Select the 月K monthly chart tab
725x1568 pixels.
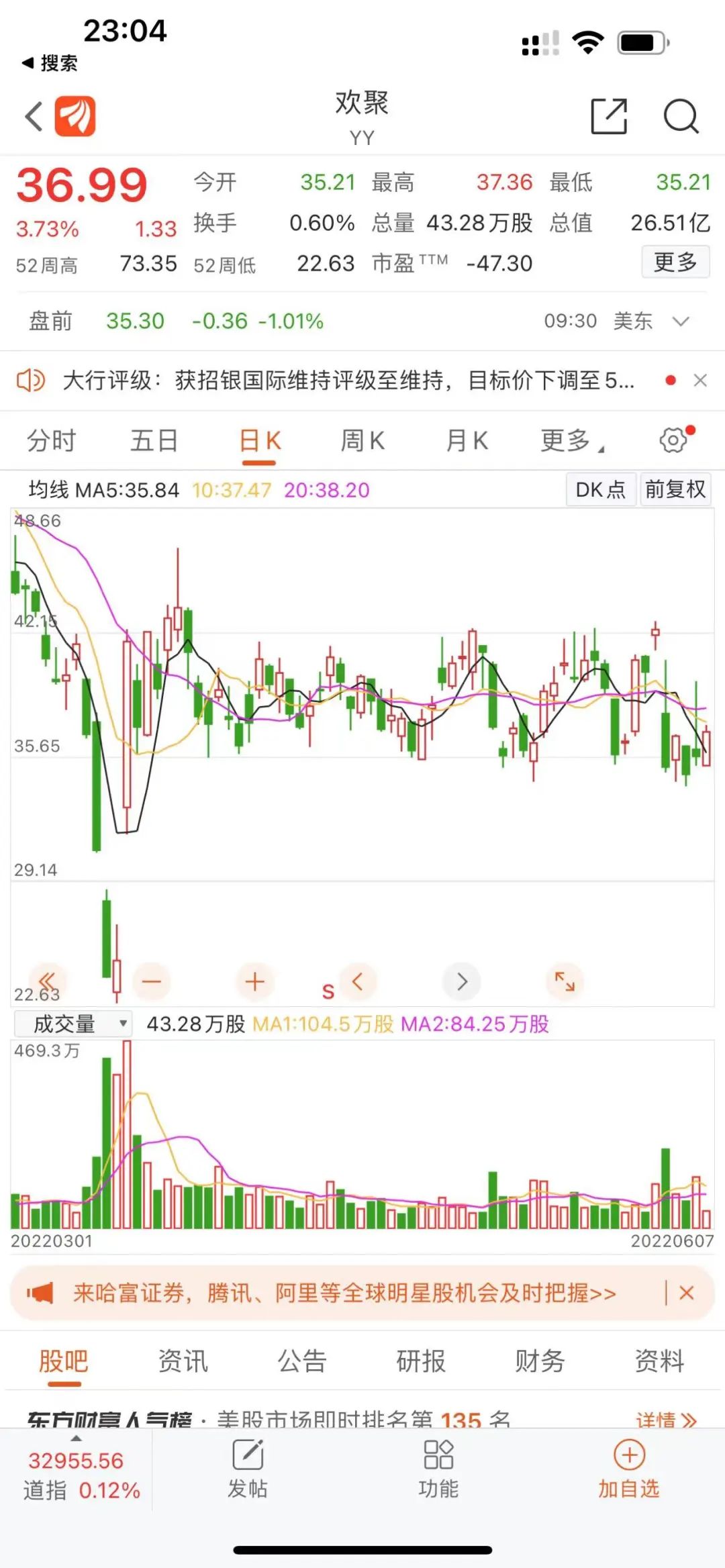pyautogui.click(x=467, y=441)
